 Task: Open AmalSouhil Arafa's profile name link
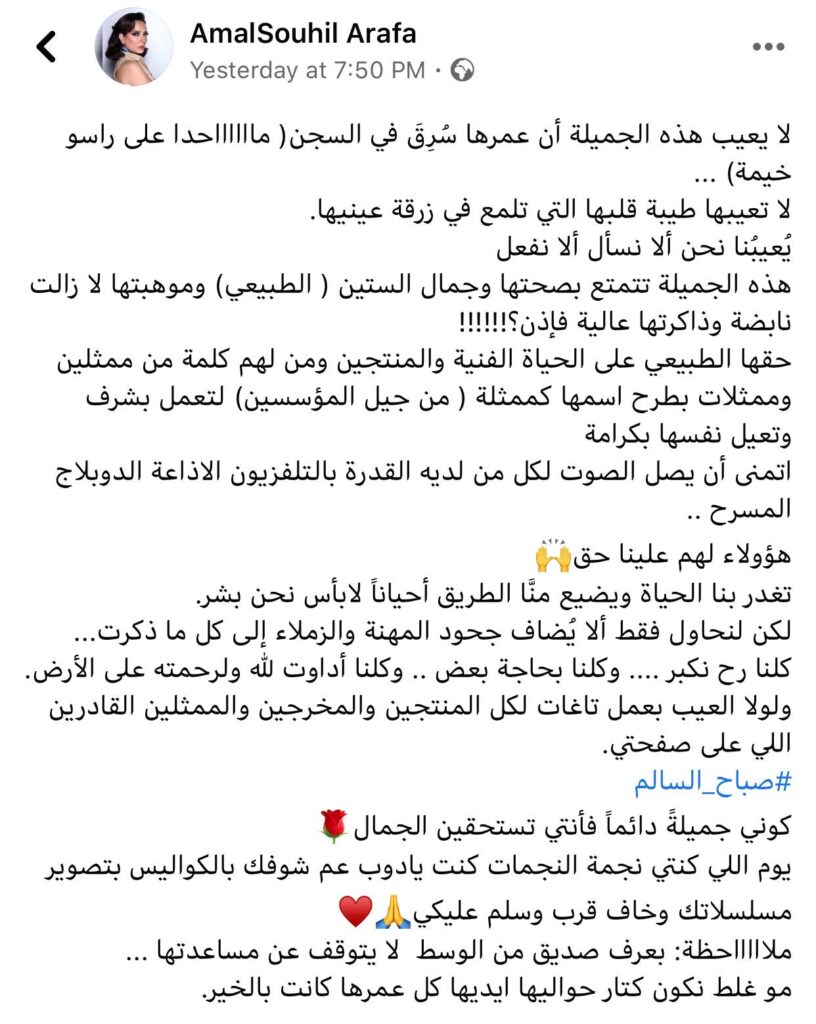(x=302, y=35)
